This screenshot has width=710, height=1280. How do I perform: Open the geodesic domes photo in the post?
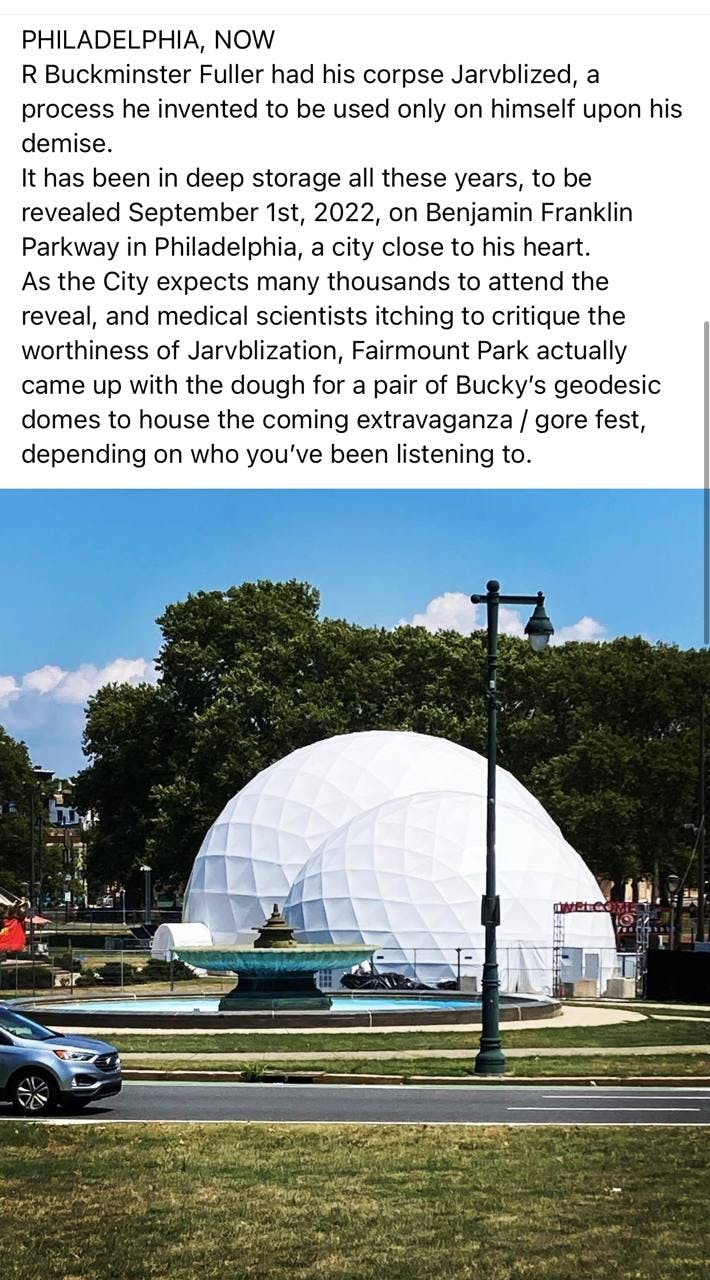355,860
